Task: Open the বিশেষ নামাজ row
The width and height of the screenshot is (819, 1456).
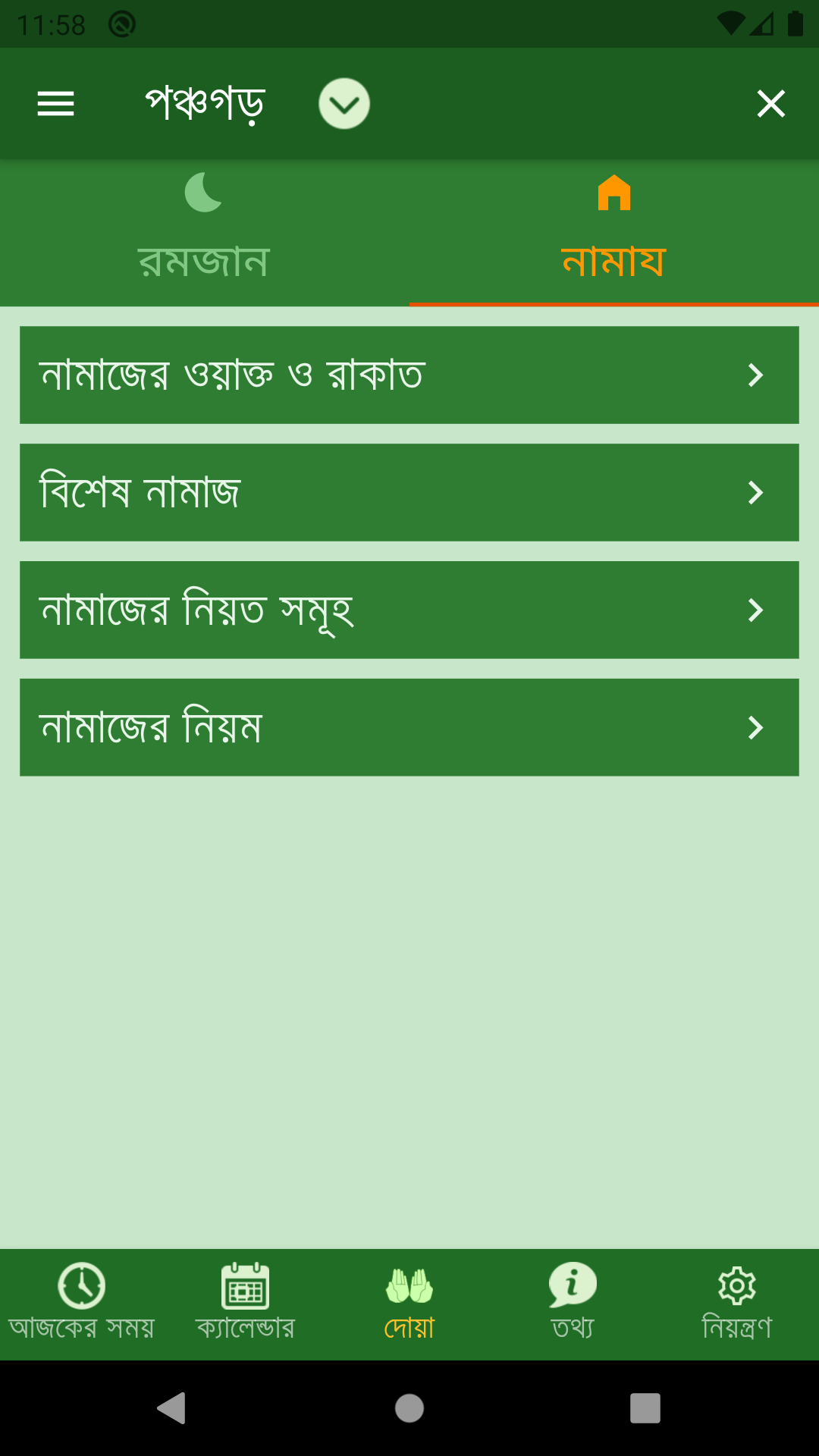Action: pos(409,492)
